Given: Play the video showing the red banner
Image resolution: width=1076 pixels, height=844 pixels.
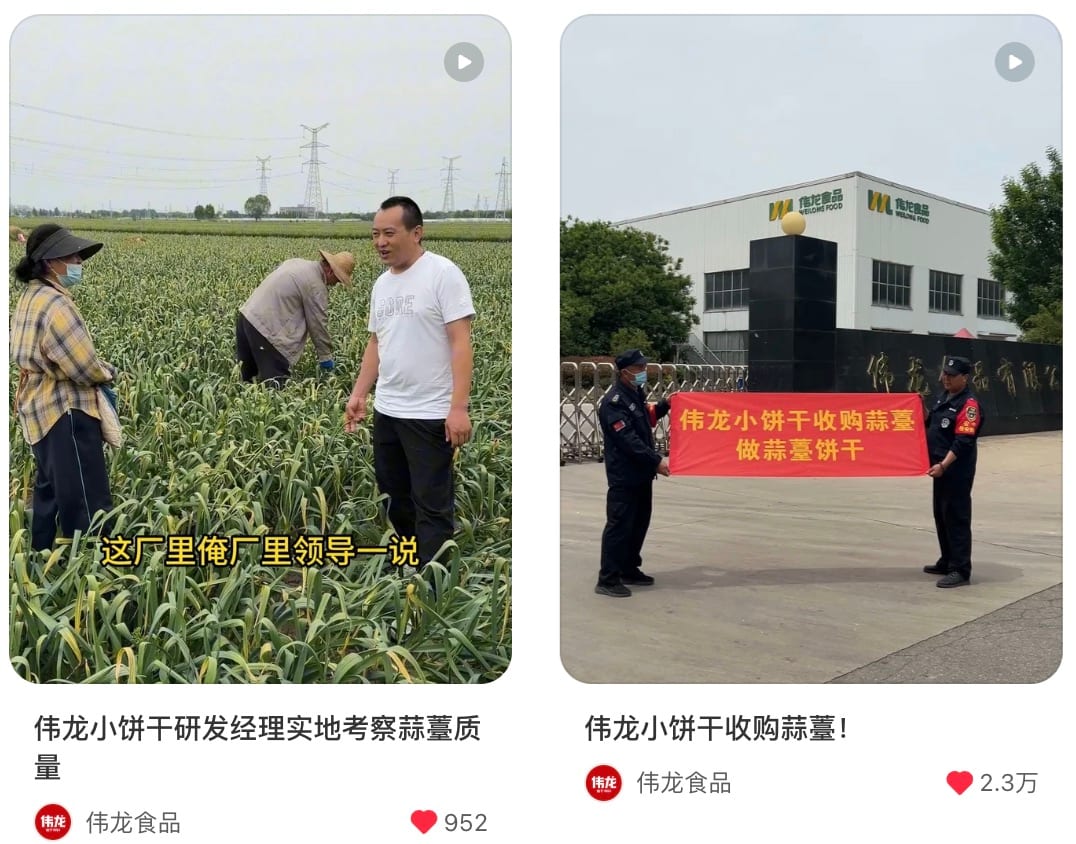Looking at the screenshot, I should click(1015, 62).
